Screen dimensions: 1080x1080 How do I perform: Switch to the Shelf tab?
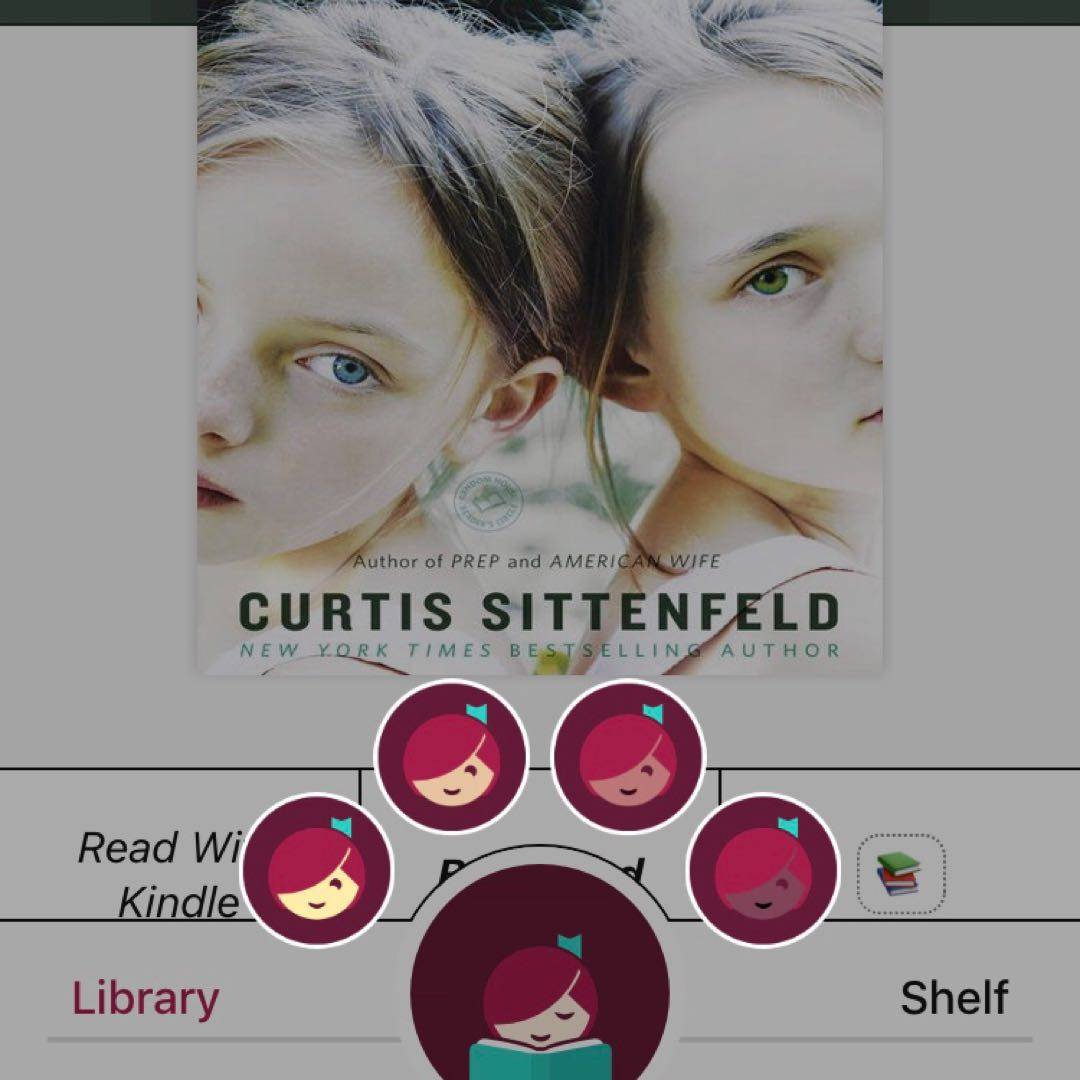click(953, 998)
